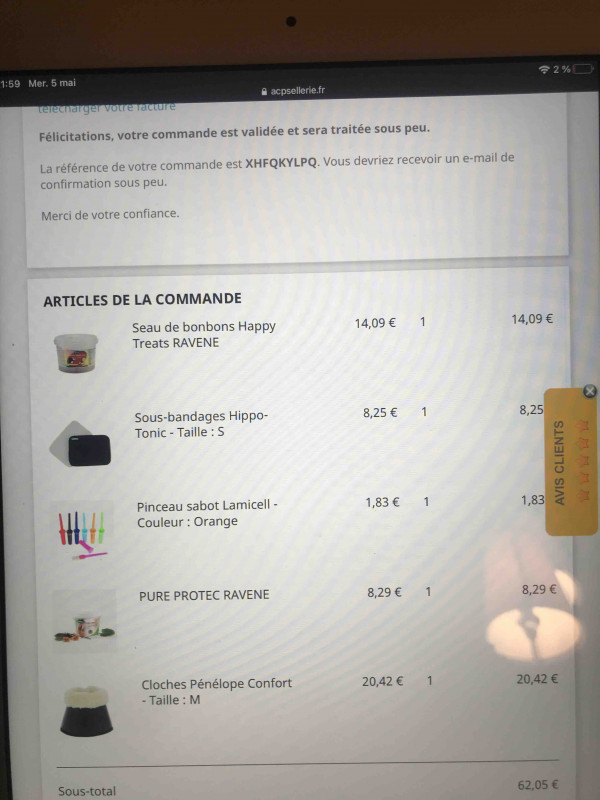Viewport: 600px width, 800px height.
Task: Close the Avis Clients side badge
Action: 589,391
